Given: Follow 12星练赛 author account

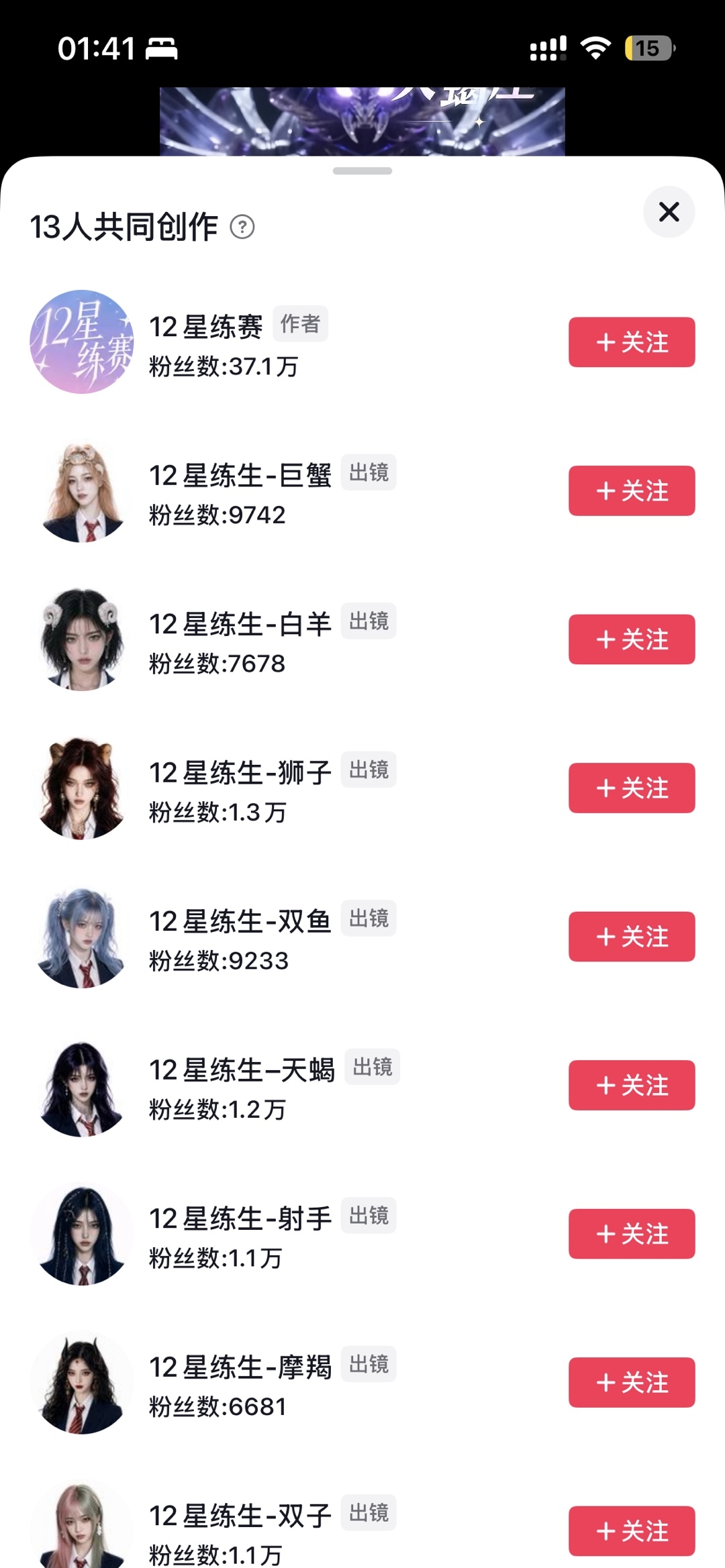Looking at the screenshot, I should click(632, 342).
